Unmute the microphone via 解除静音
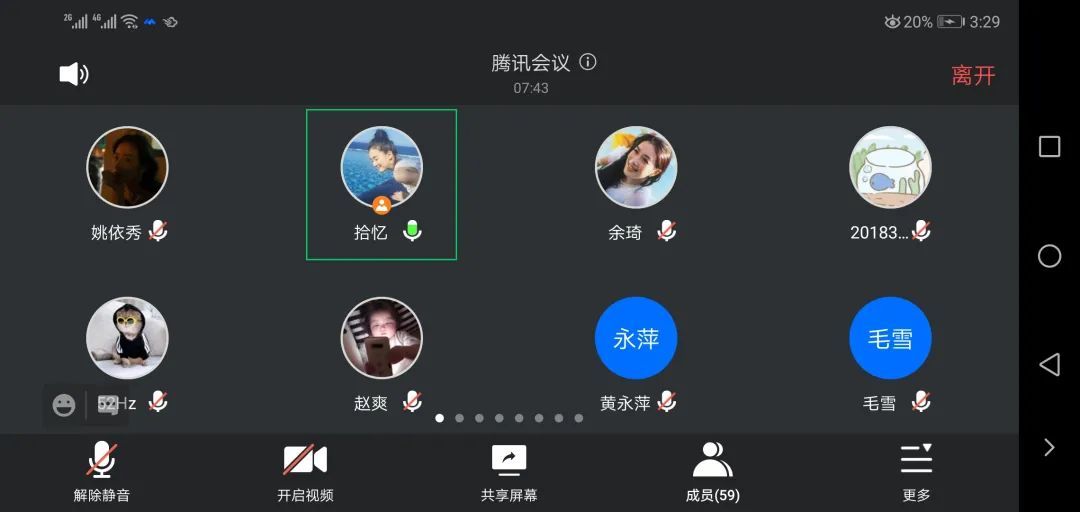The image size is (1080, 512). 101,472
